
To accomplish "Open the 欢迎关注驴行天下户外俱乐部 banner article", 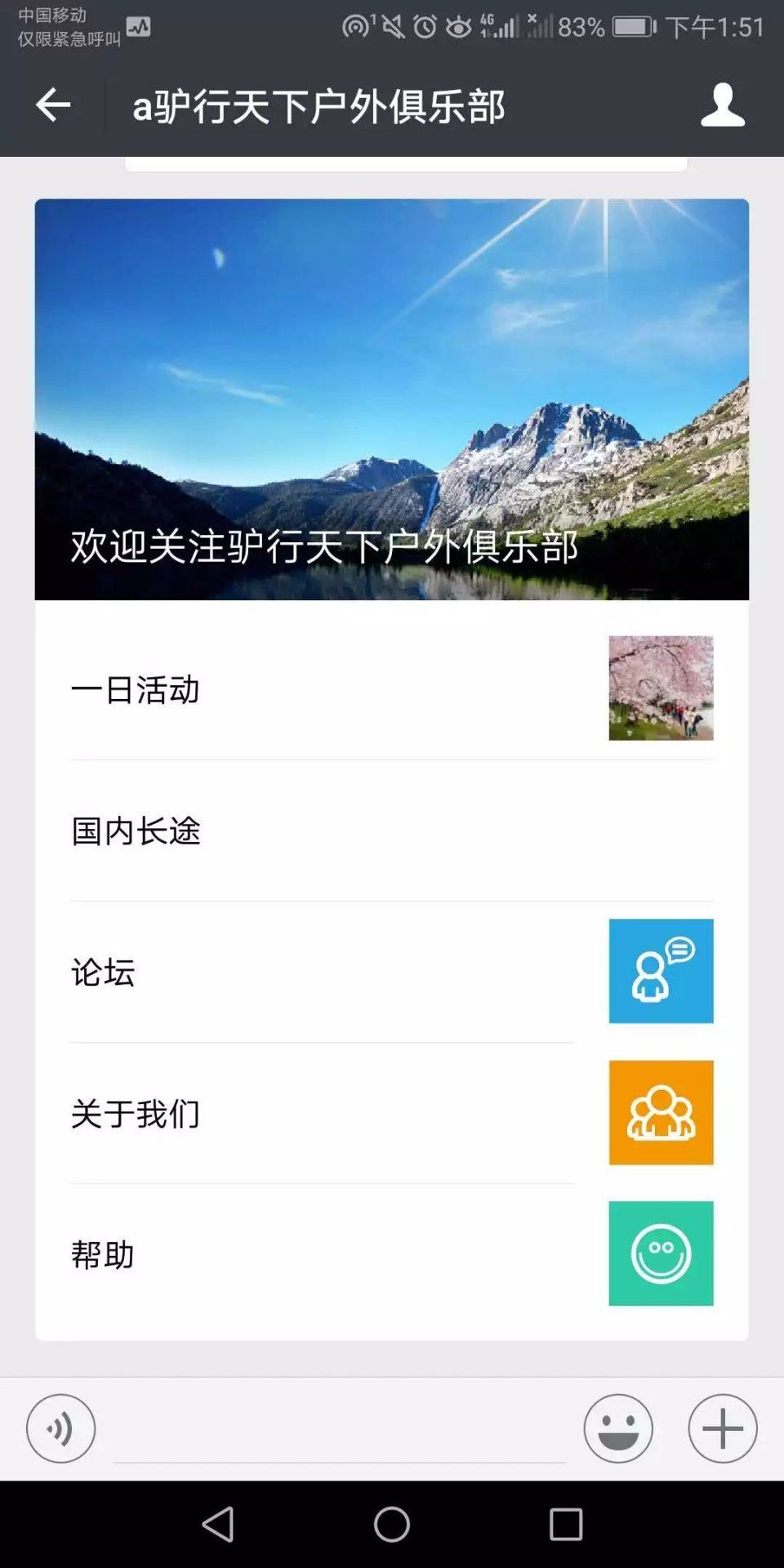I will coord(391,399).
